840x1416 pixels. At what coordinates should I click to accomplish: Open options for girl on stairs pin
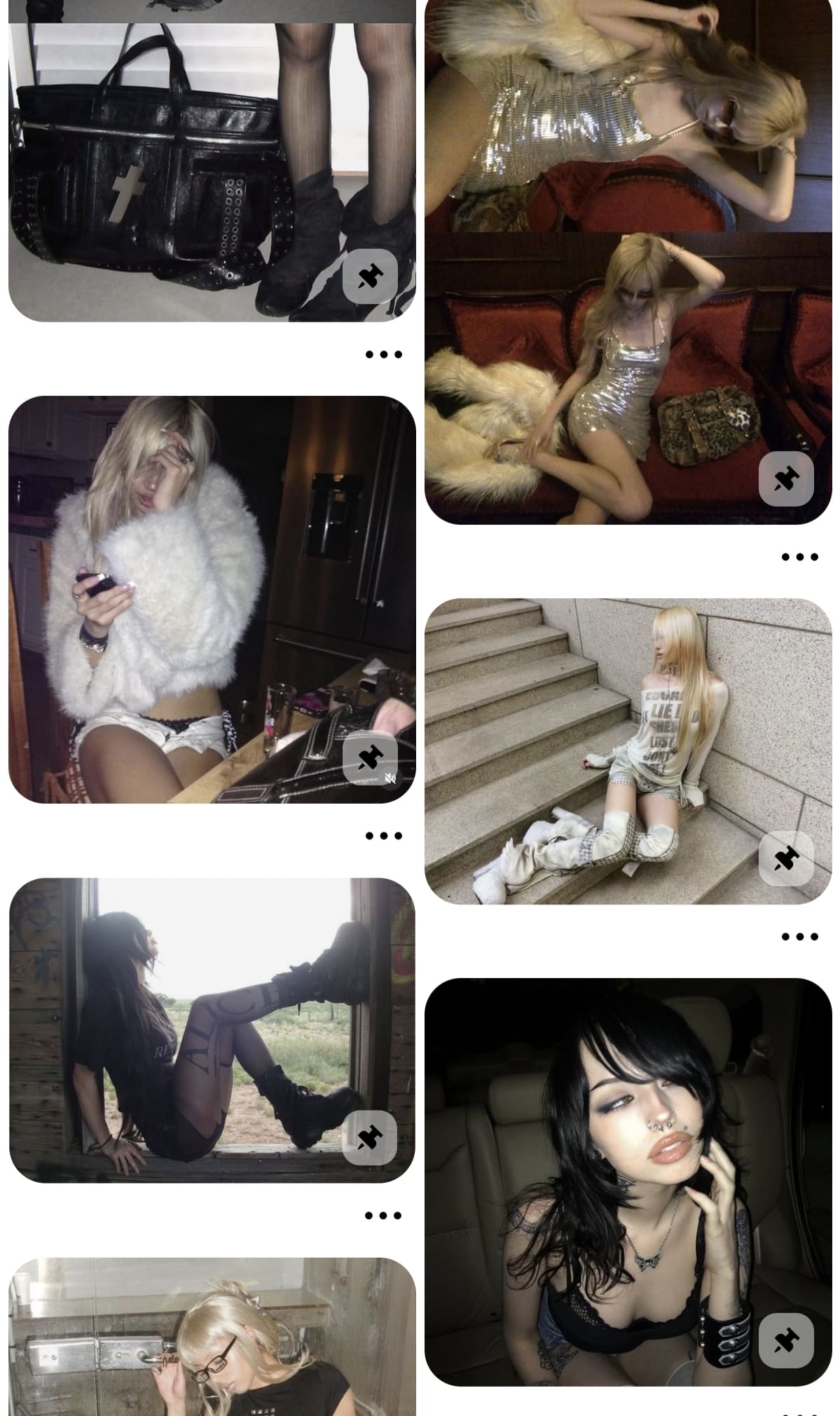800,937
